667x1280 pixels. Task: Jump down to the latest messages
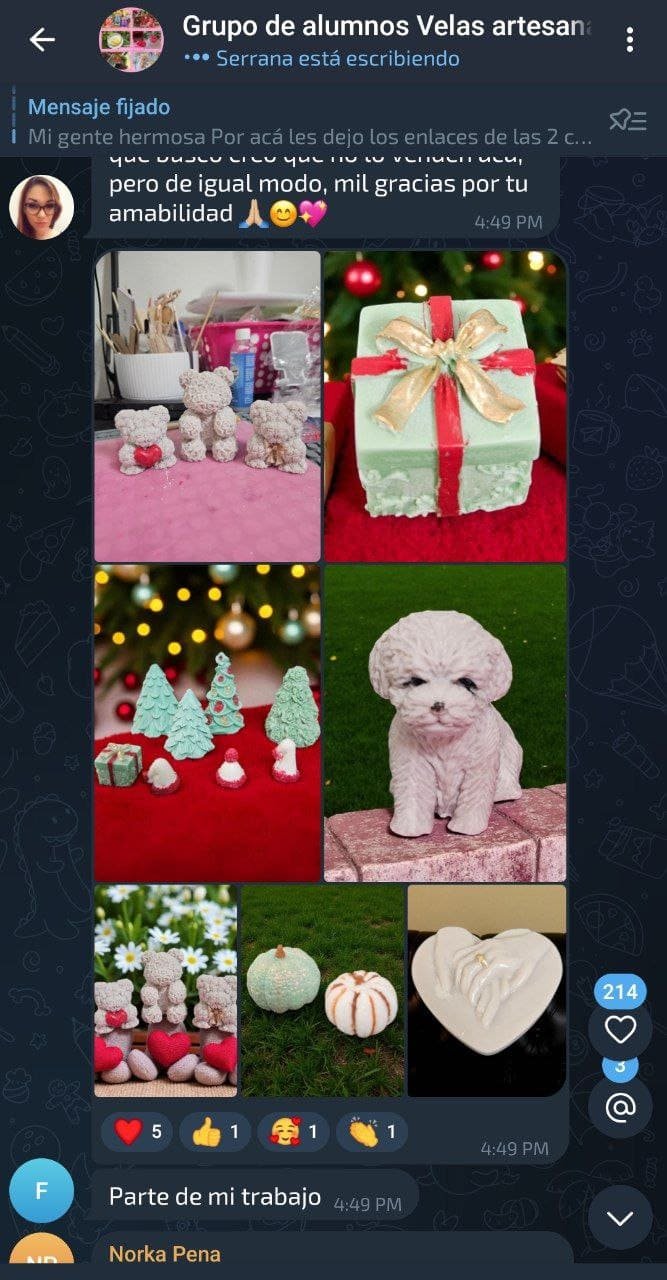(620, 1217)
